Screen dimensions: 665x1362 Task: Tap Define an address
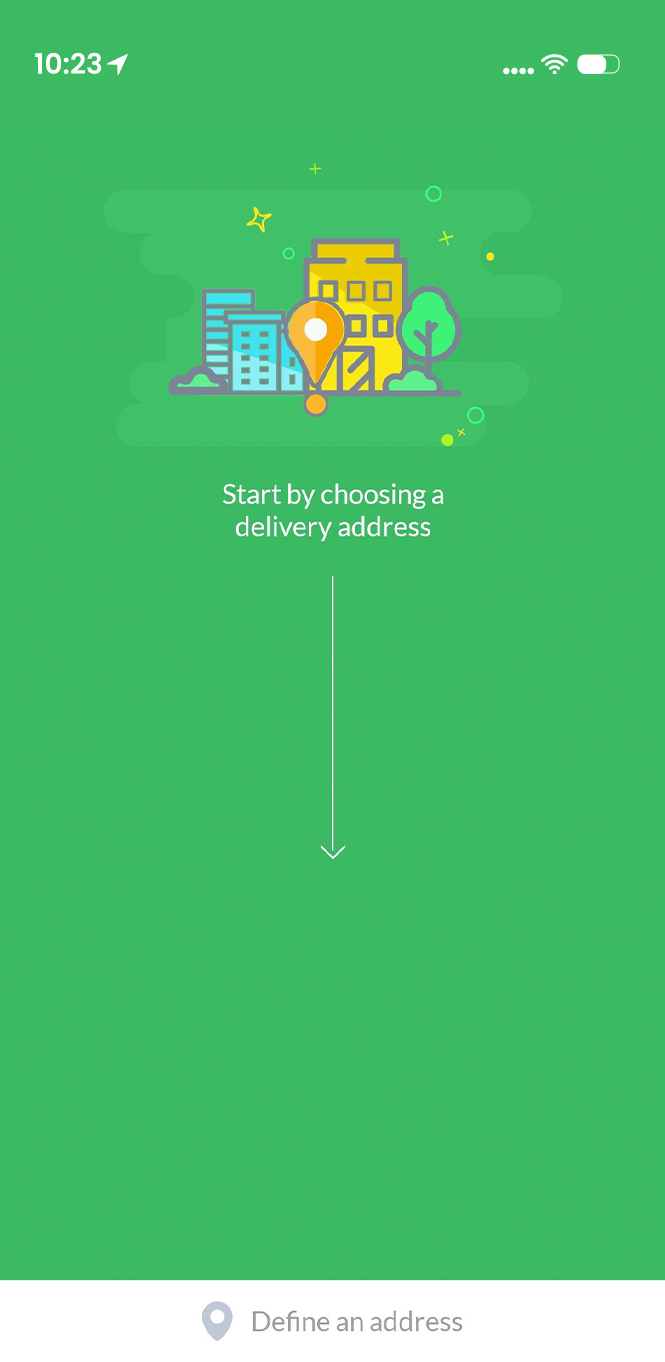coord(332,1321)
